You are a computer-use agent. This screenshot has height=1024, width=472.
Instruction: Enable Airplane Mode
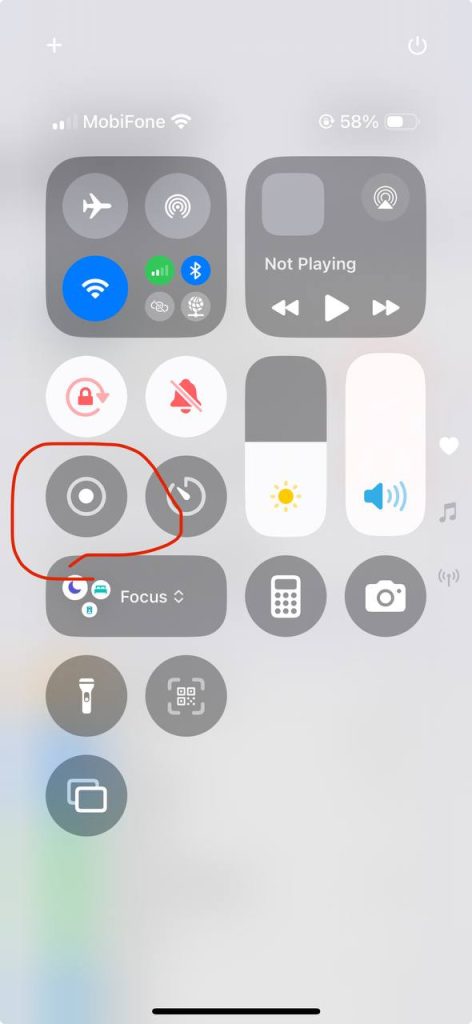[x=95, y=206]
